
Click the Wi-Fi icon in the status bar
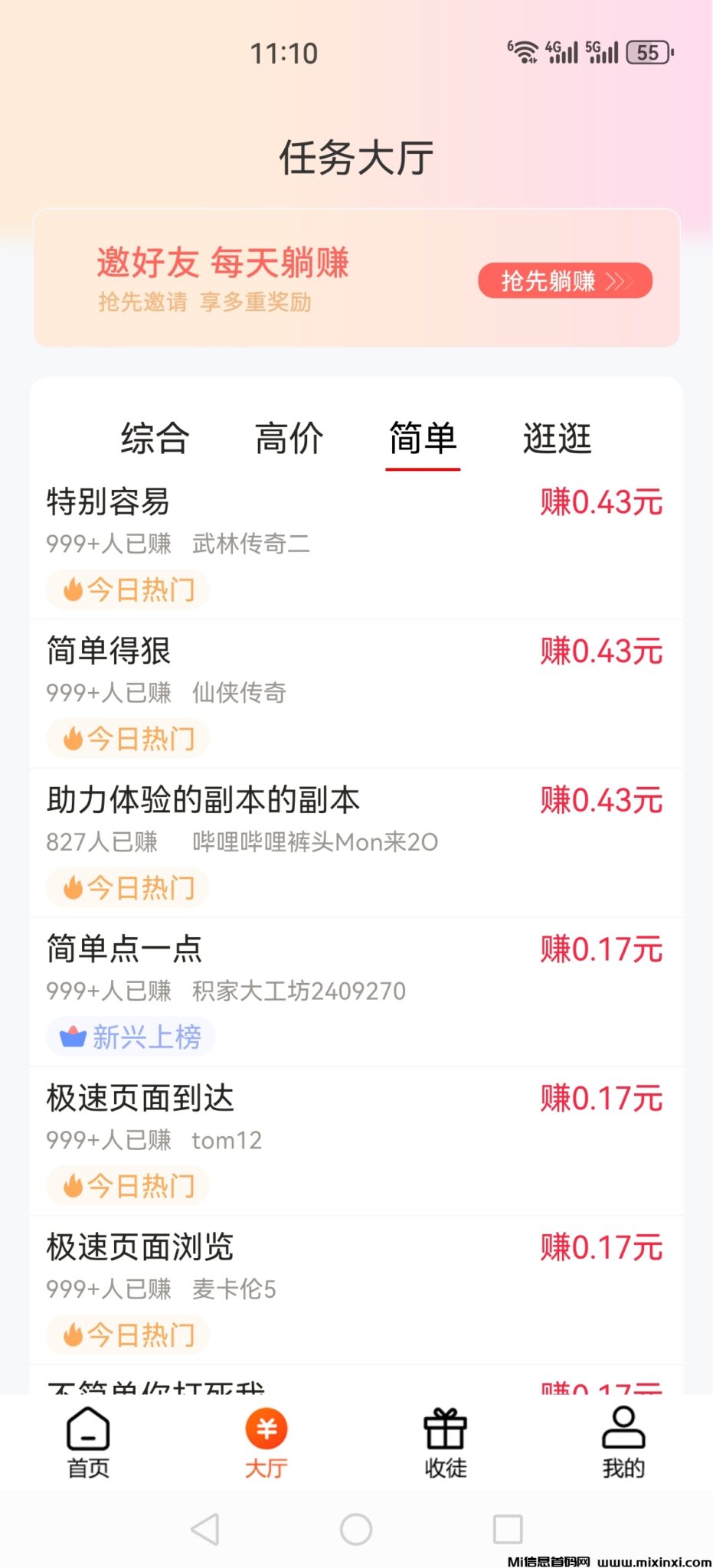coord(525,52)
